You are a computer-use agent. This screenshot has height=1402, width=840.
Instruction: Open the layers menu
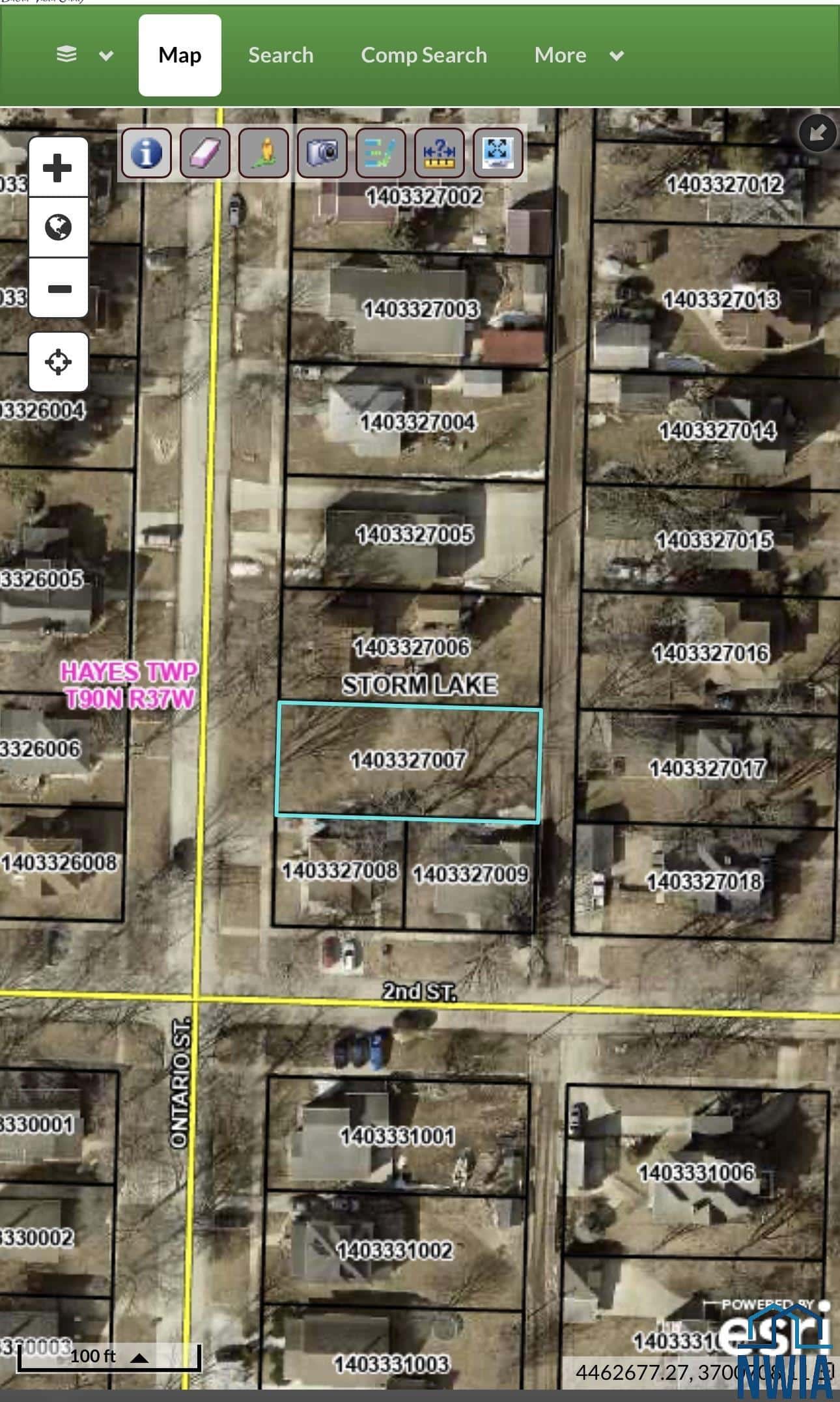83,55
